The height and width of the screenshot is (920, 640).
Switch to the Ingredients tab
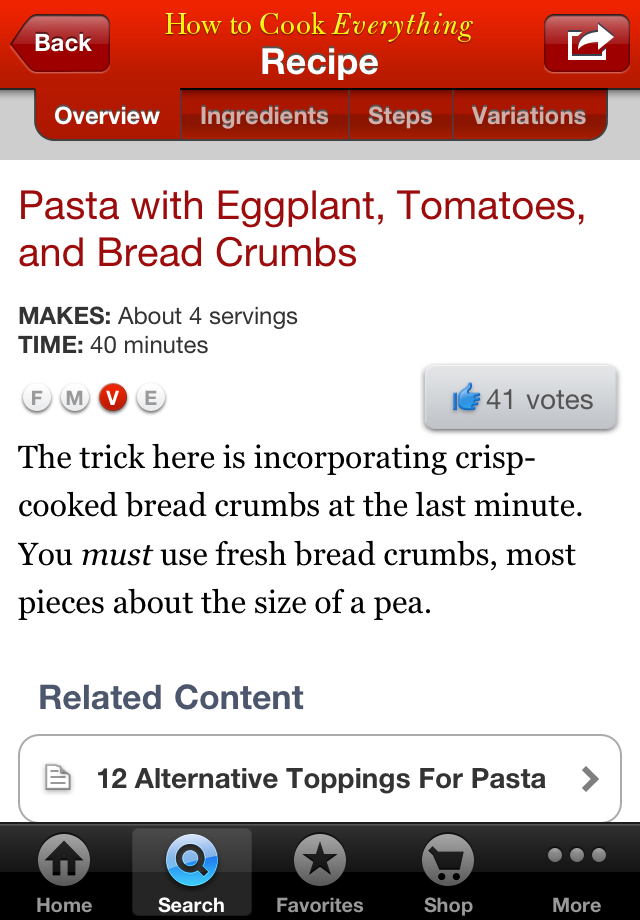click(x=264, y=116)
